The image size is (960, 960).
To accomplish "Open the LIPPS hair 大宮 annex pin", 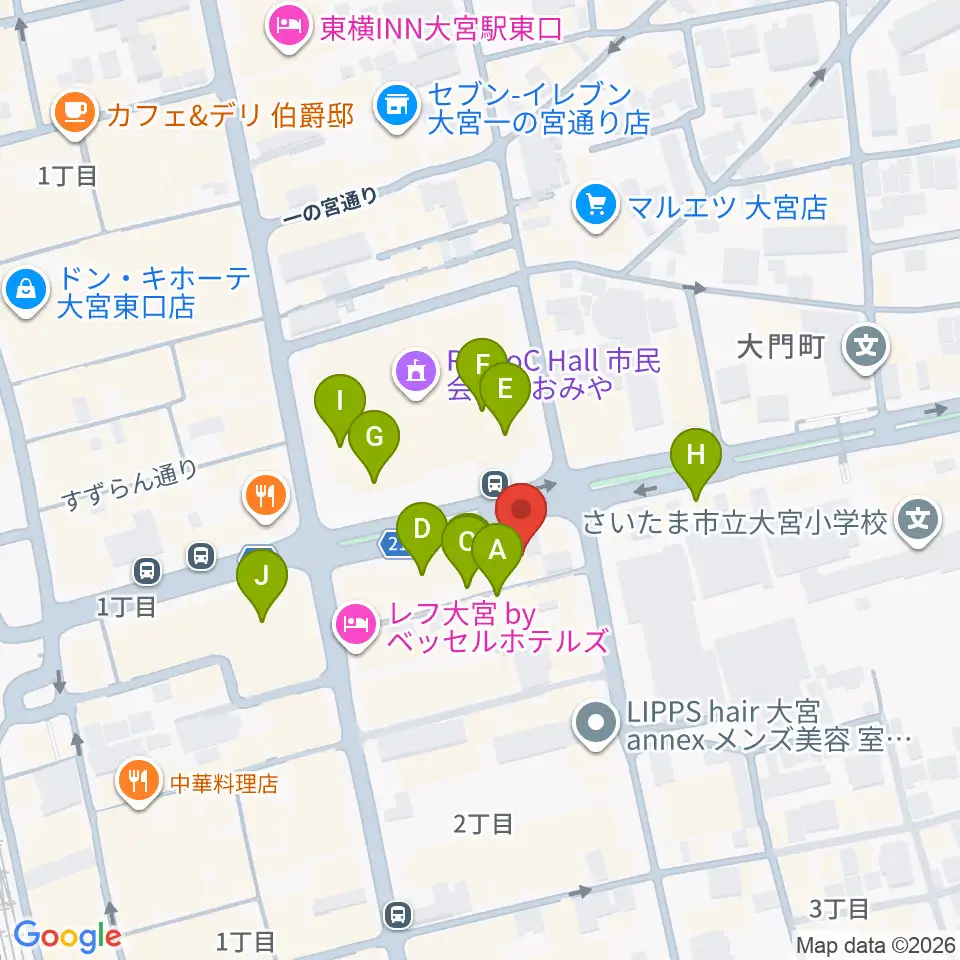I will point(596,726).
